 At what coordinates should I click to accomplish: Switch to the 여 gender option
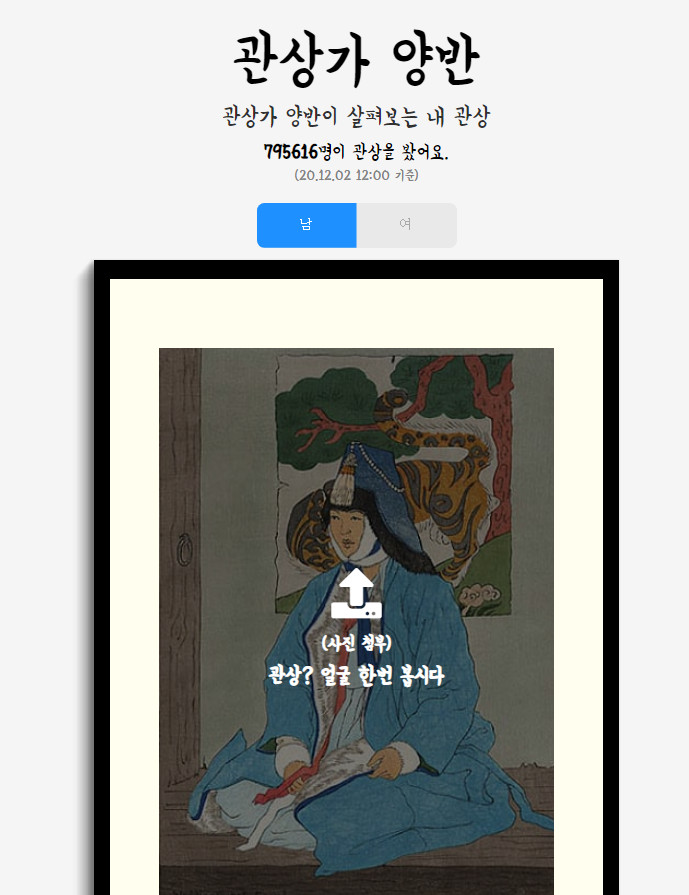point(406,225)
